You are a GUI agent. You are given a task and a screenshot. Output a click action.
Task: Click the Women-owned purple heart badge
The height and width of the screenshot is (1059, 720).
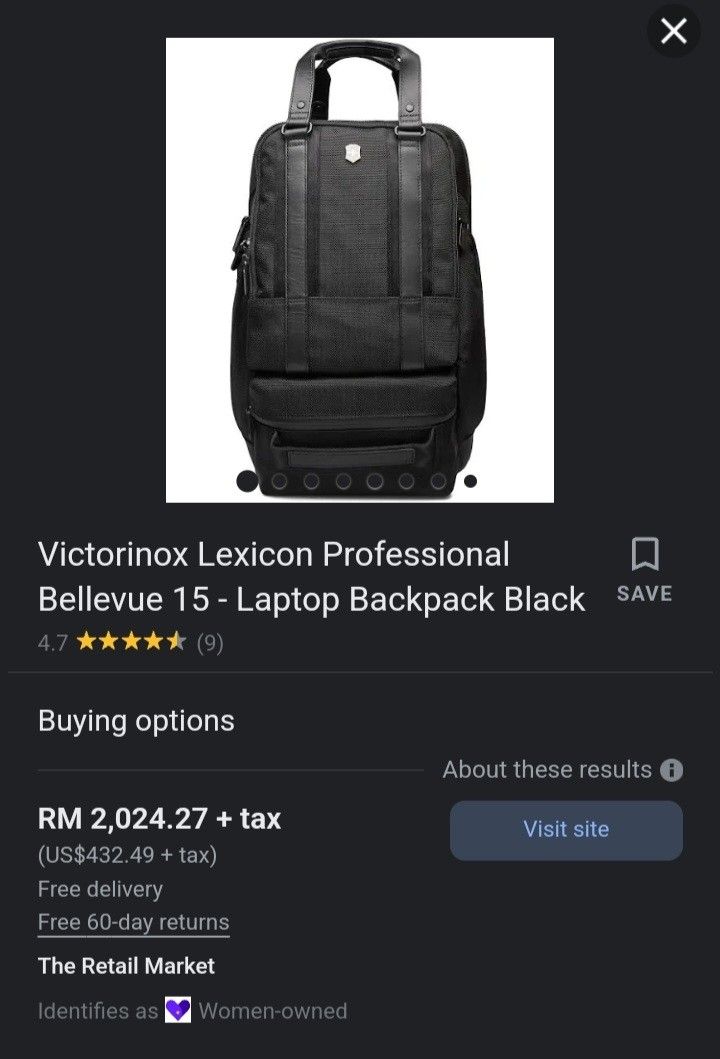pyautogui.click(x=176, y=1011)
